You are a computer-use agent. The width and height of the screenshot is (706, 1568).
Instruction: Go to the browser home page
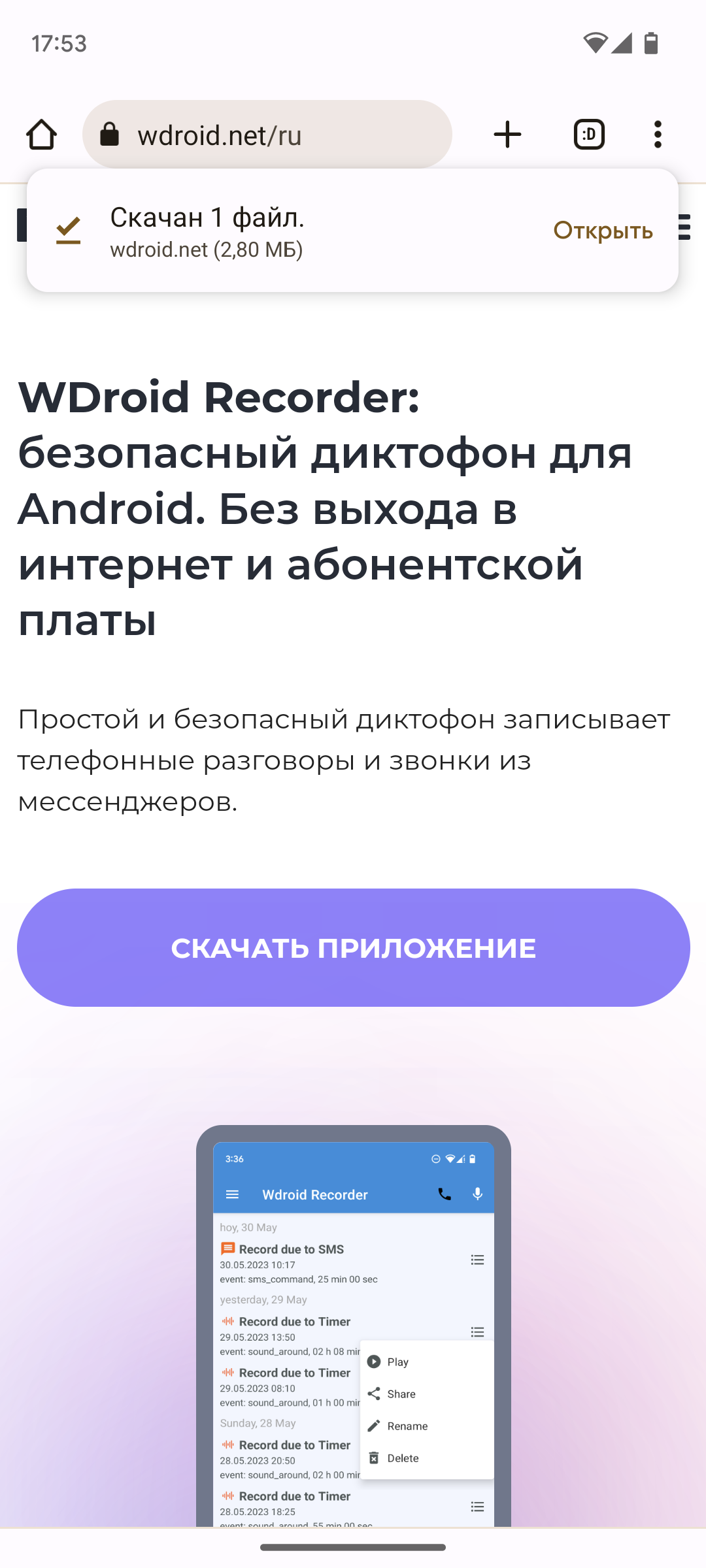(x=41, y=135)
